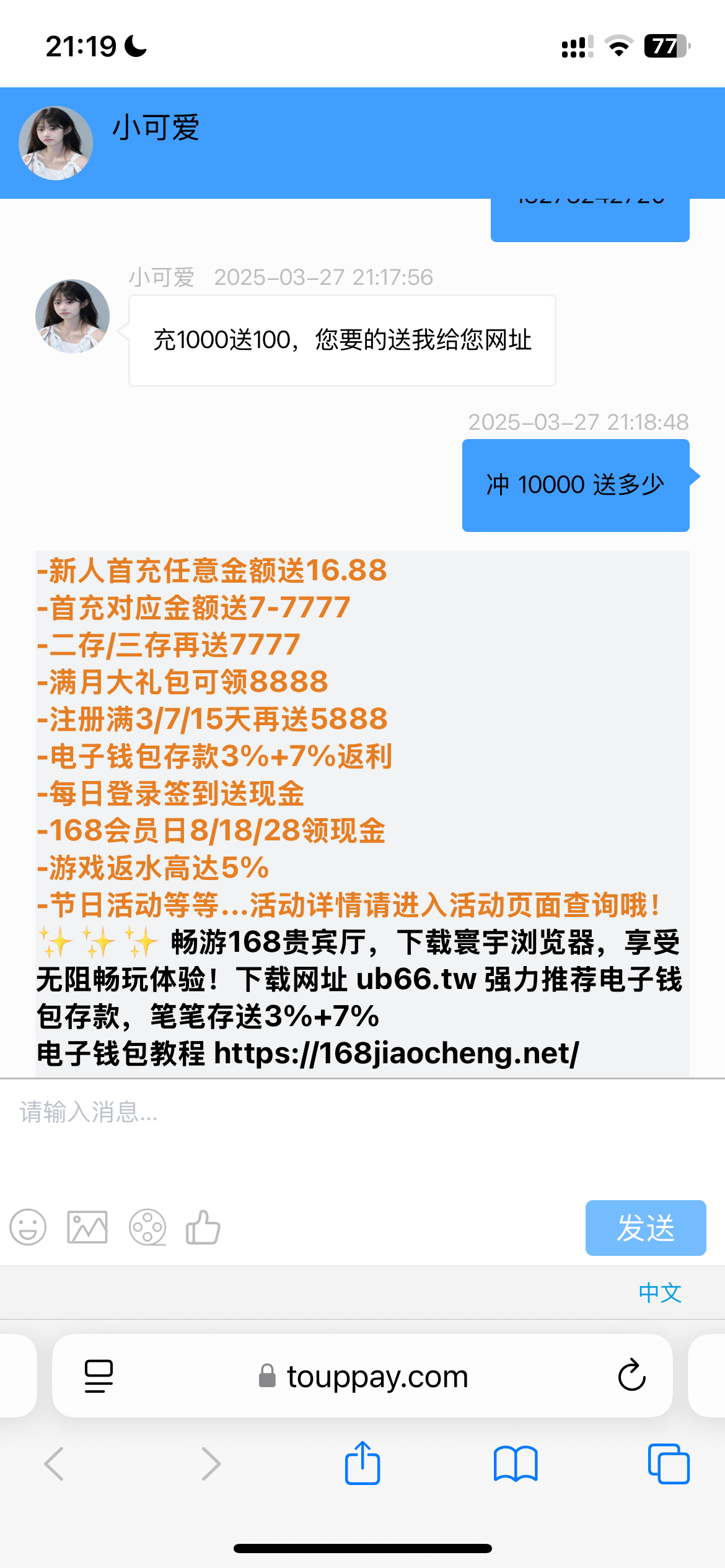
Task: Open Safari bookmarks
Action: click(516, 1464)
